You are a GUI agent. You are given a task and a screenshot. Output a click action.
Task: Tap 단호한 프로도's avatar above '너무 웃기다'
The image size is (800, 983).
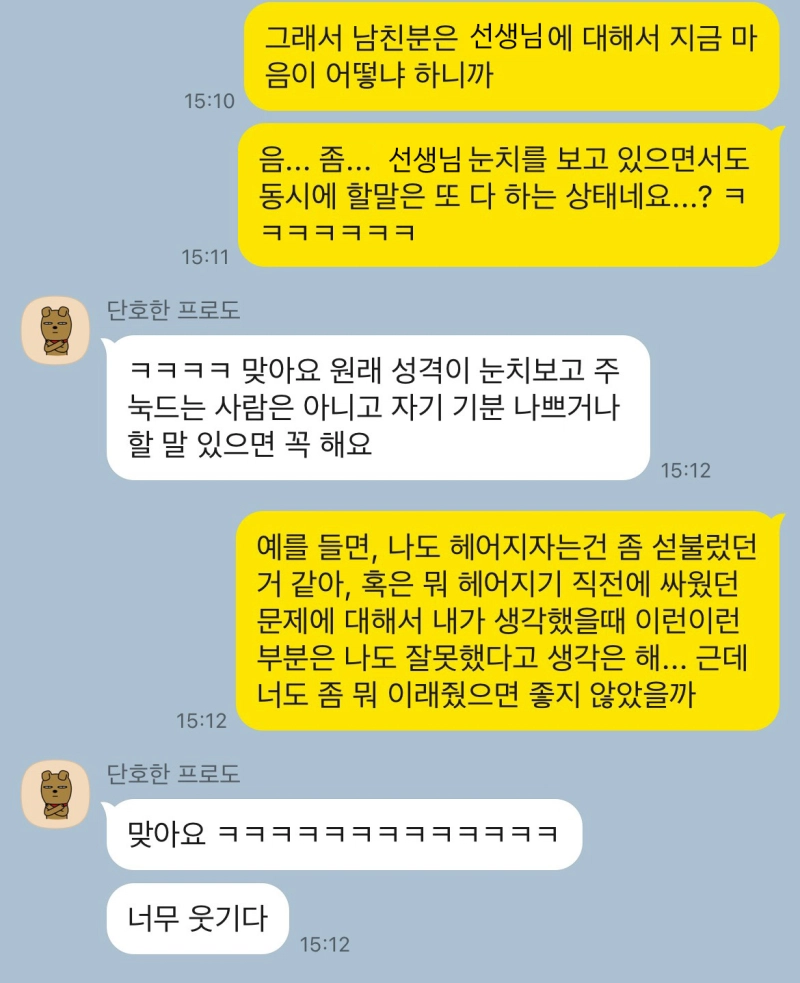click(x=56, y=795)
